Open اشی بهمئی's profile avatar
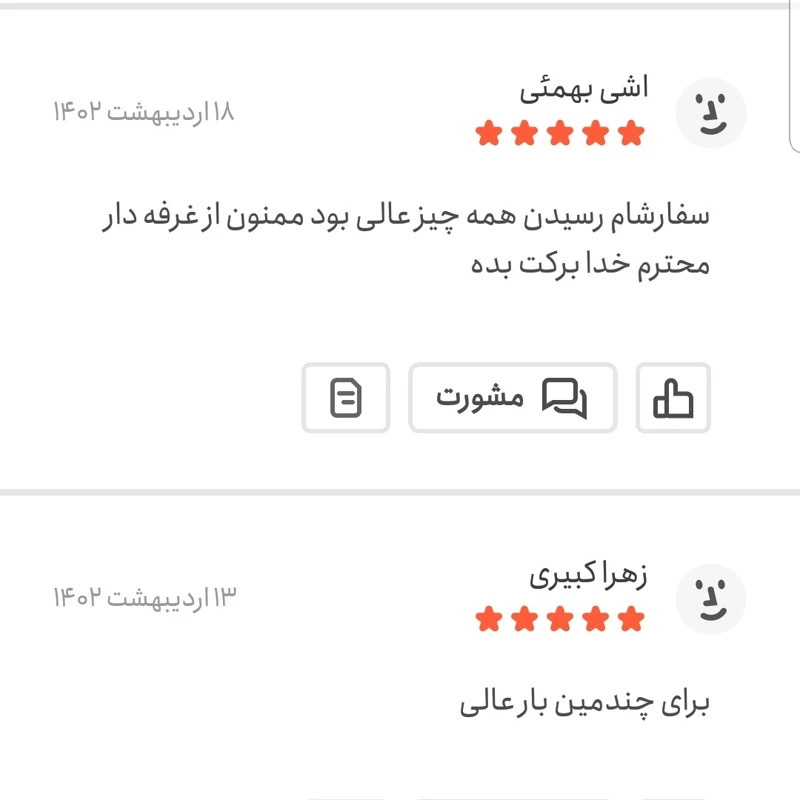Image resolution: width=800 pixels, height=800 pixels. [710, 110]
